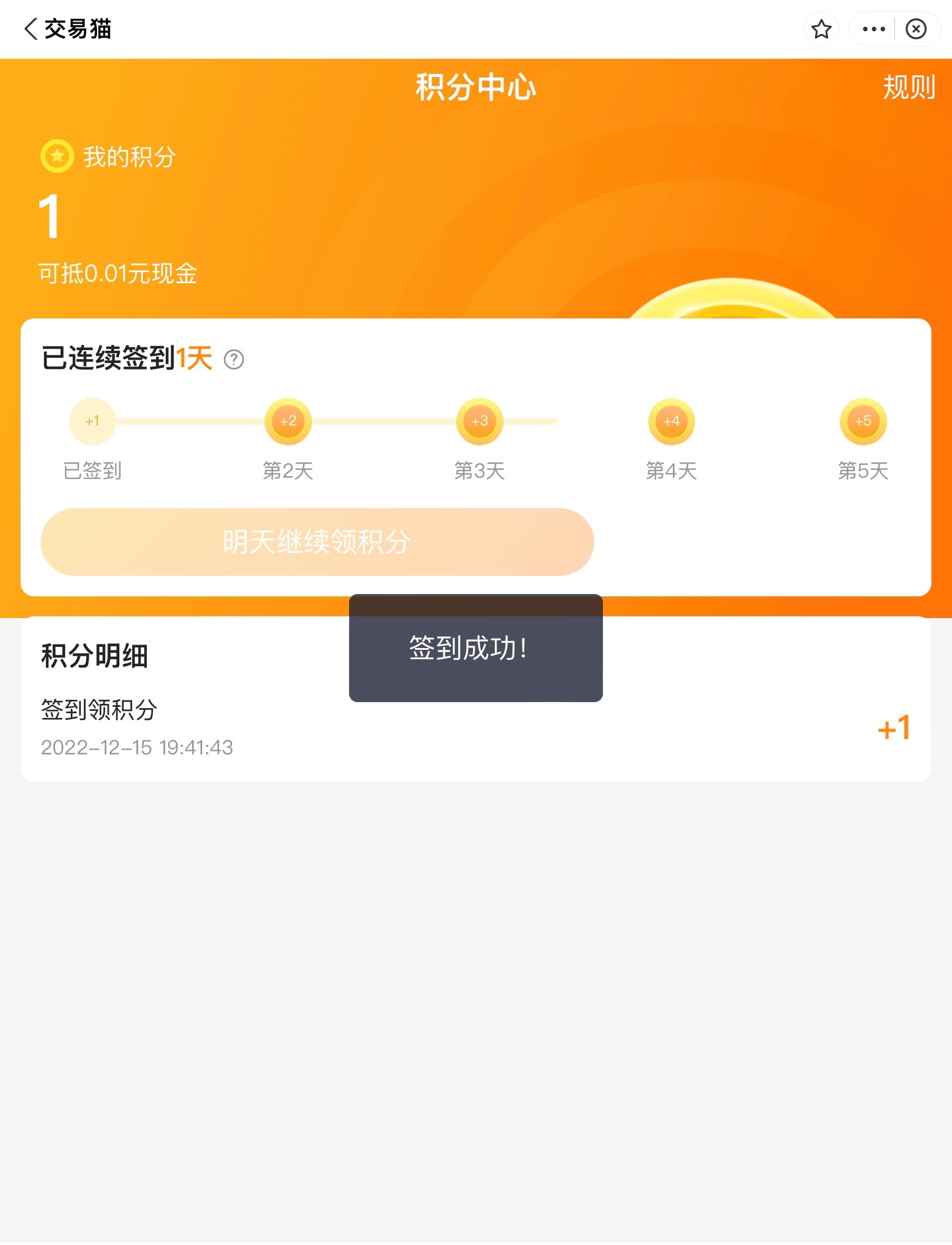Close the mini program

pyautogui.click(x=916, y=29)
